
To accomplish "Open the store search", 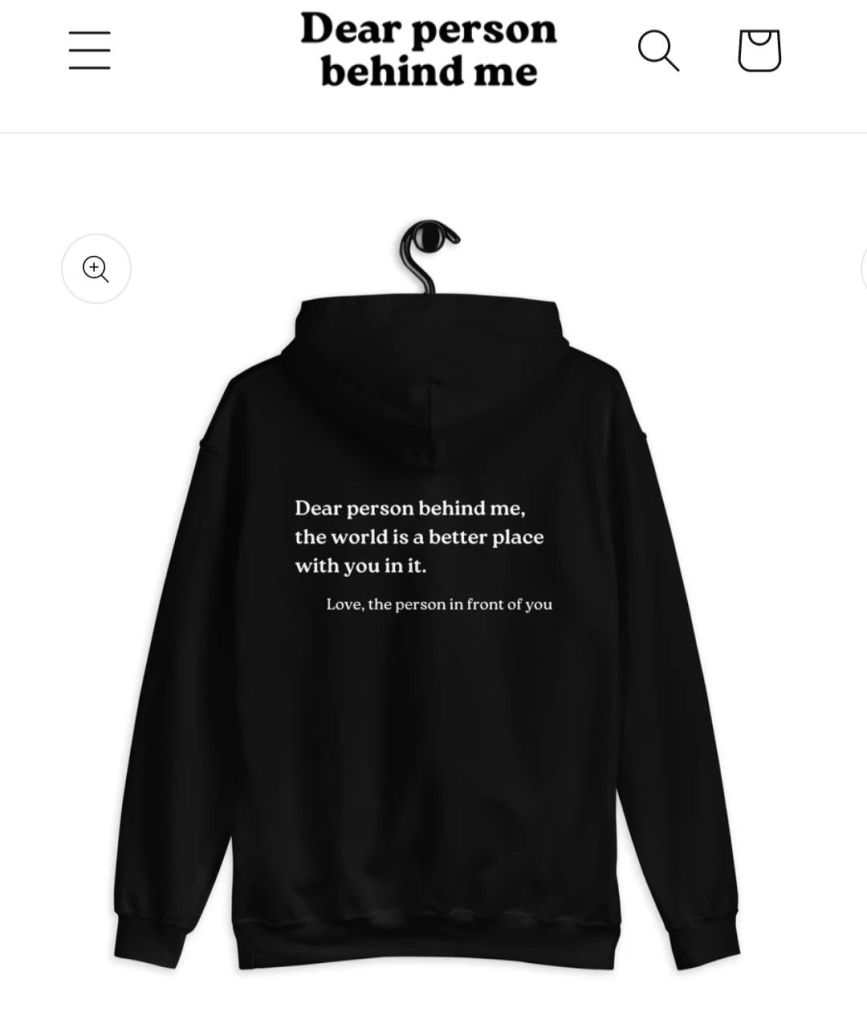I will (658, 50).
